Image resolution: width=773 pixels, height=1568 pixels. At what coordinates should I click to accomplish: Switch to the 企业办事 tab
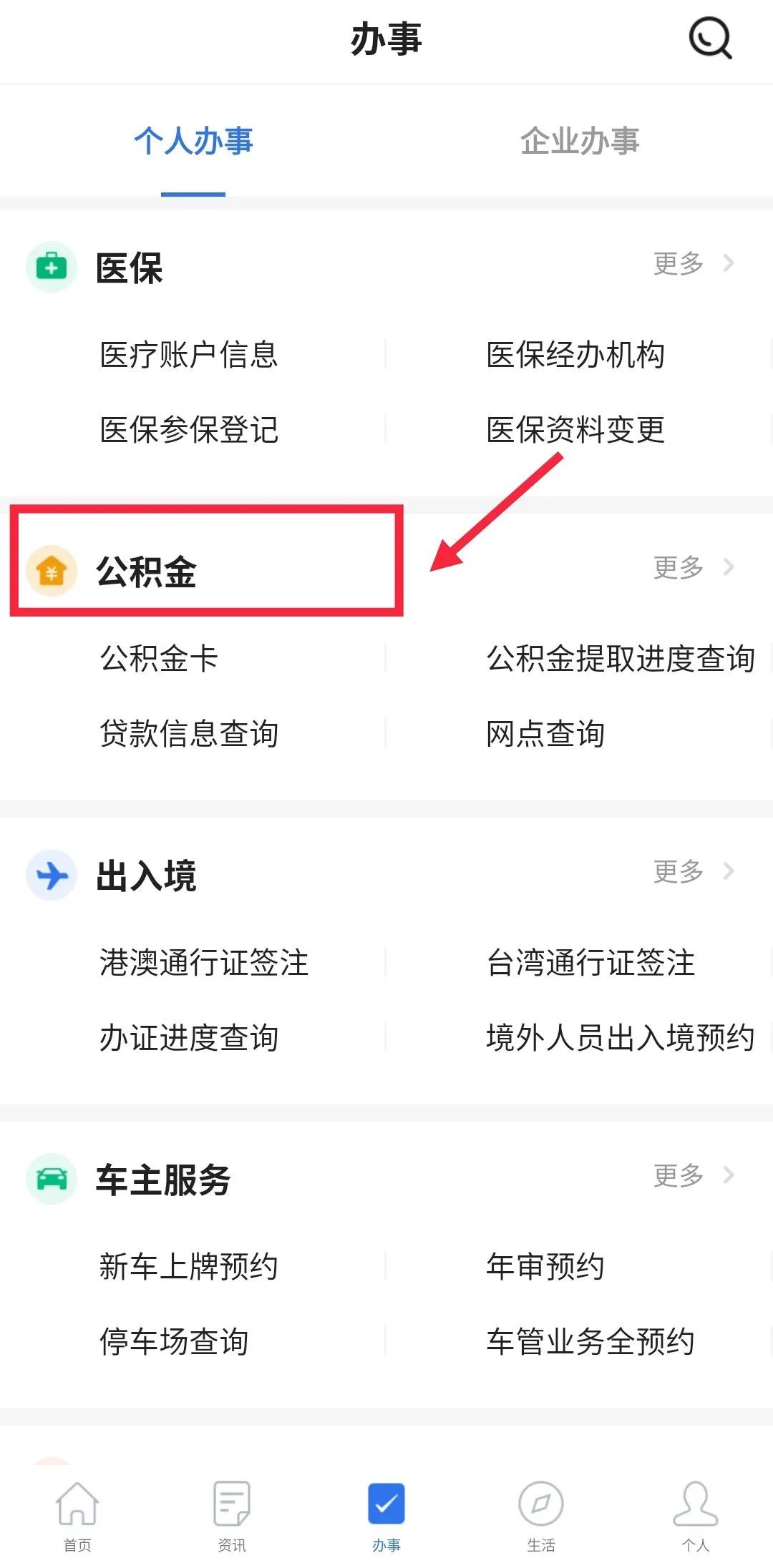coord(582,142)
